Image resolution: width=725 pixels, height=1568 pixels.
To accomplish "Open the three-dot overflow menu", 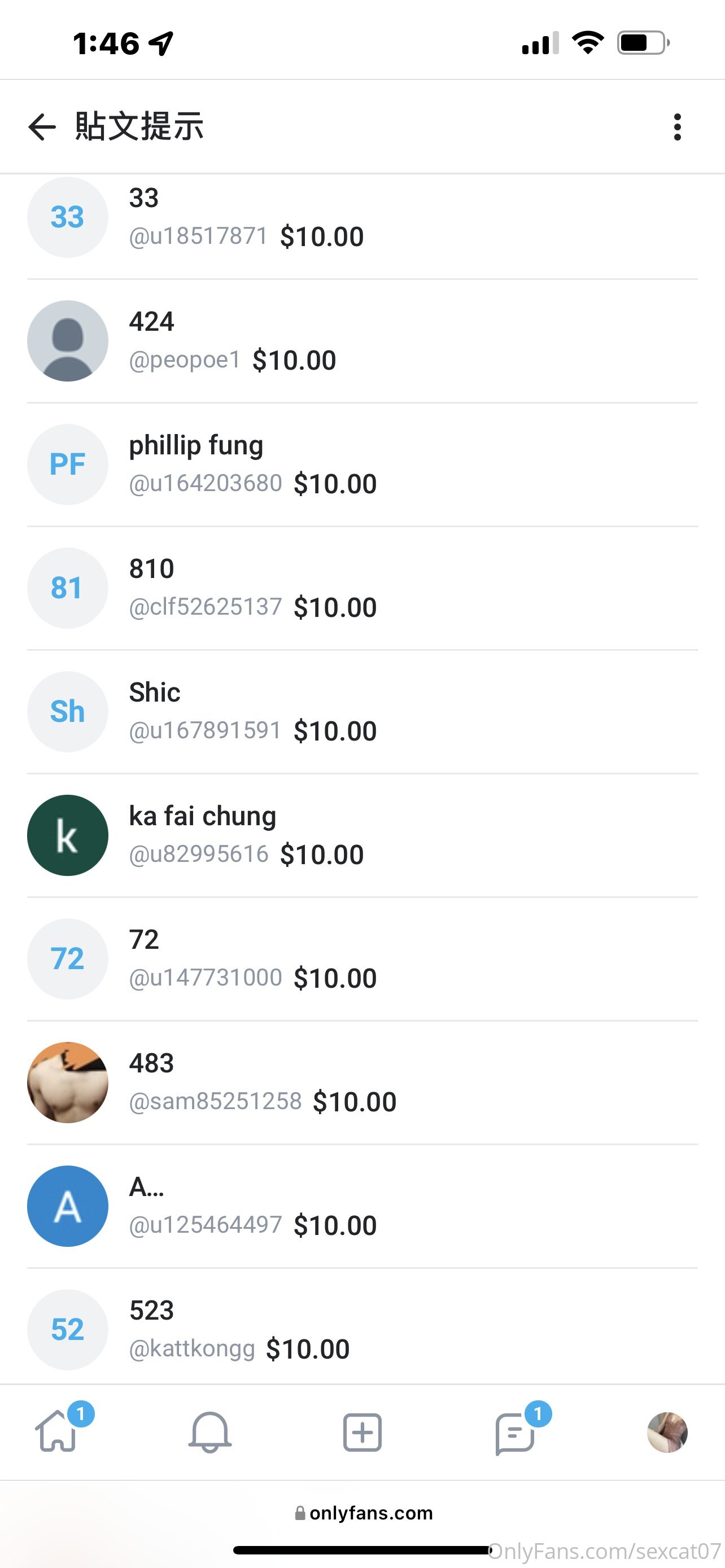I will (677, 126).
